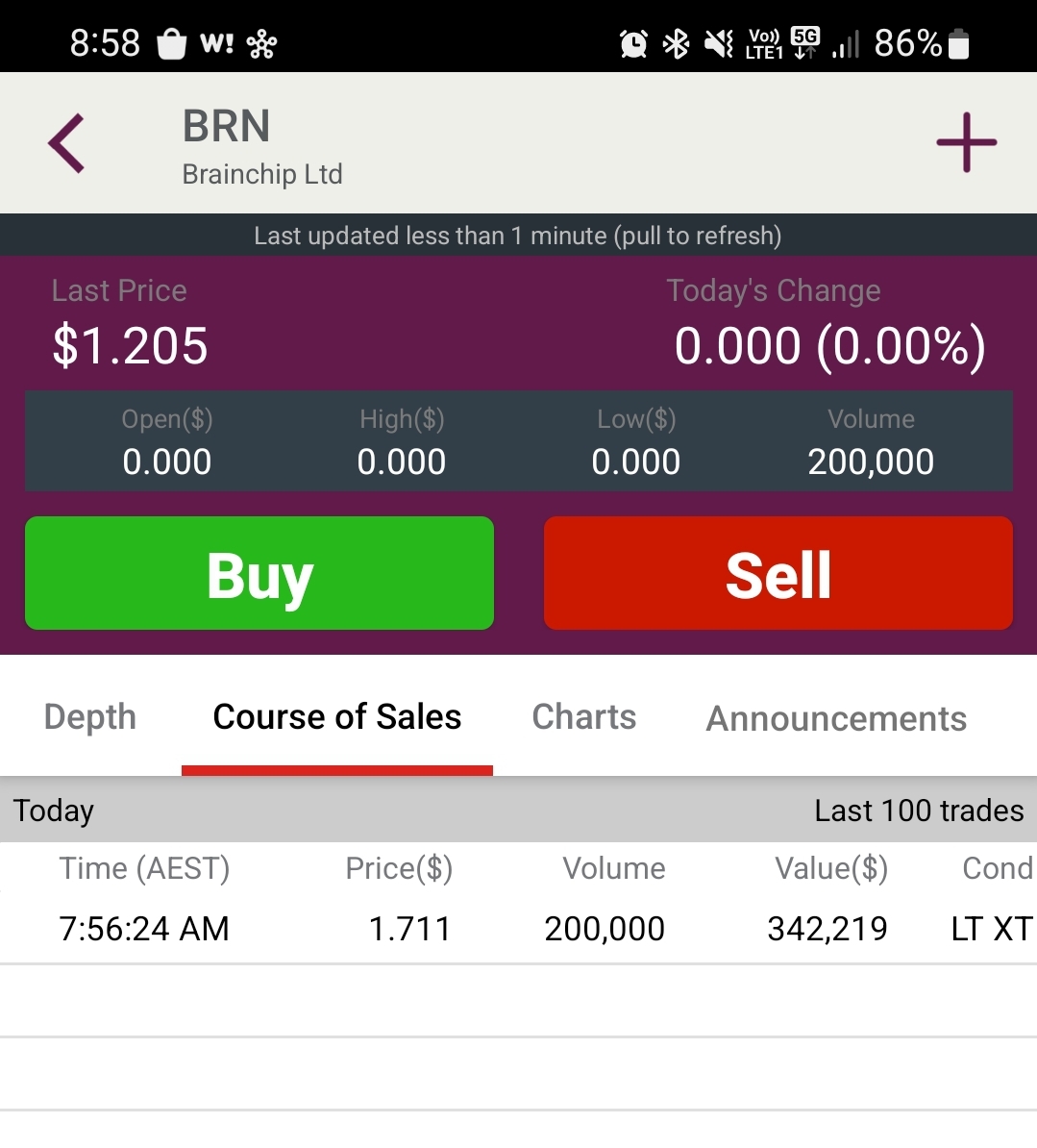Select the Course of Sales tab
1037x1148 pixels.
[x=337, y=717]
